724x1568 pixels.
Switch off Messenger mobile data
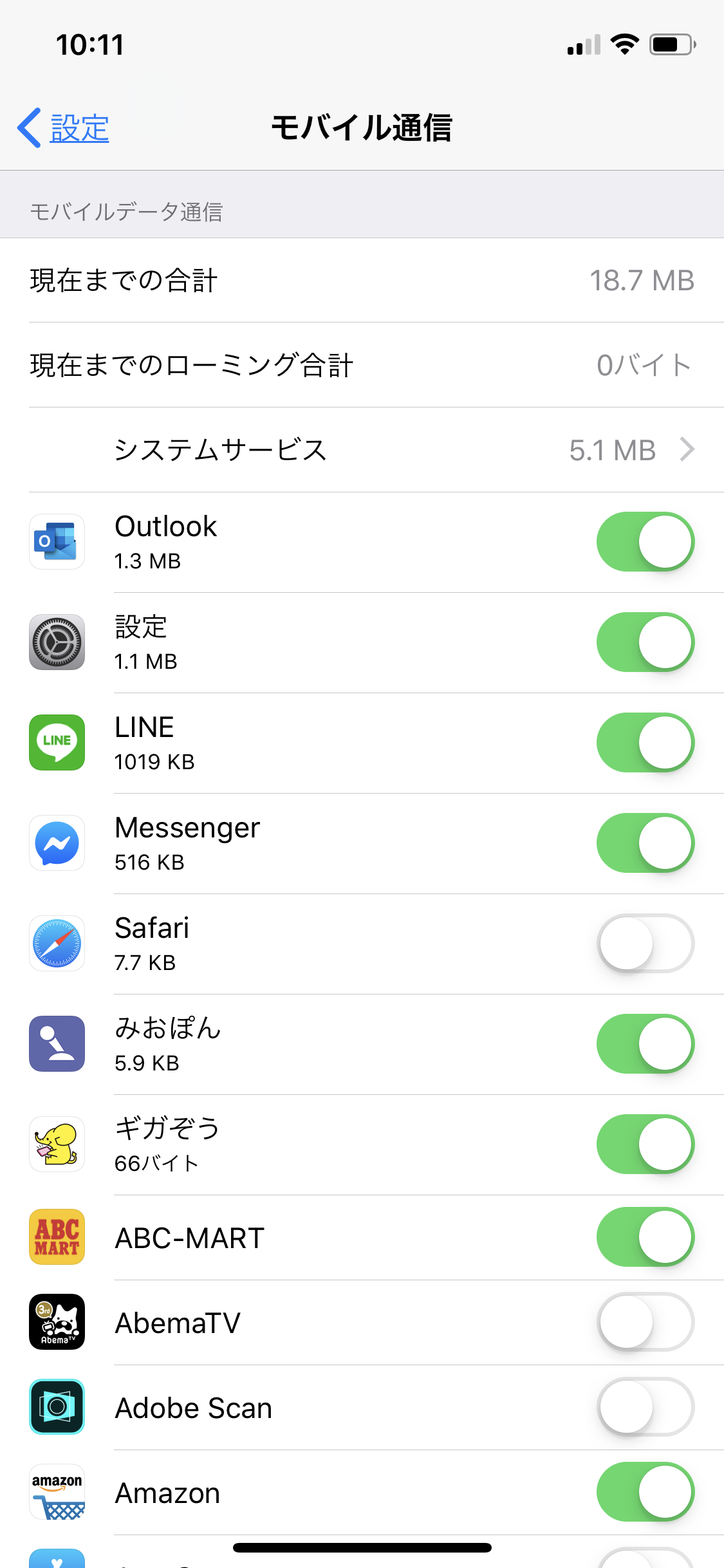pyautogui.click(x=645, y=843)
